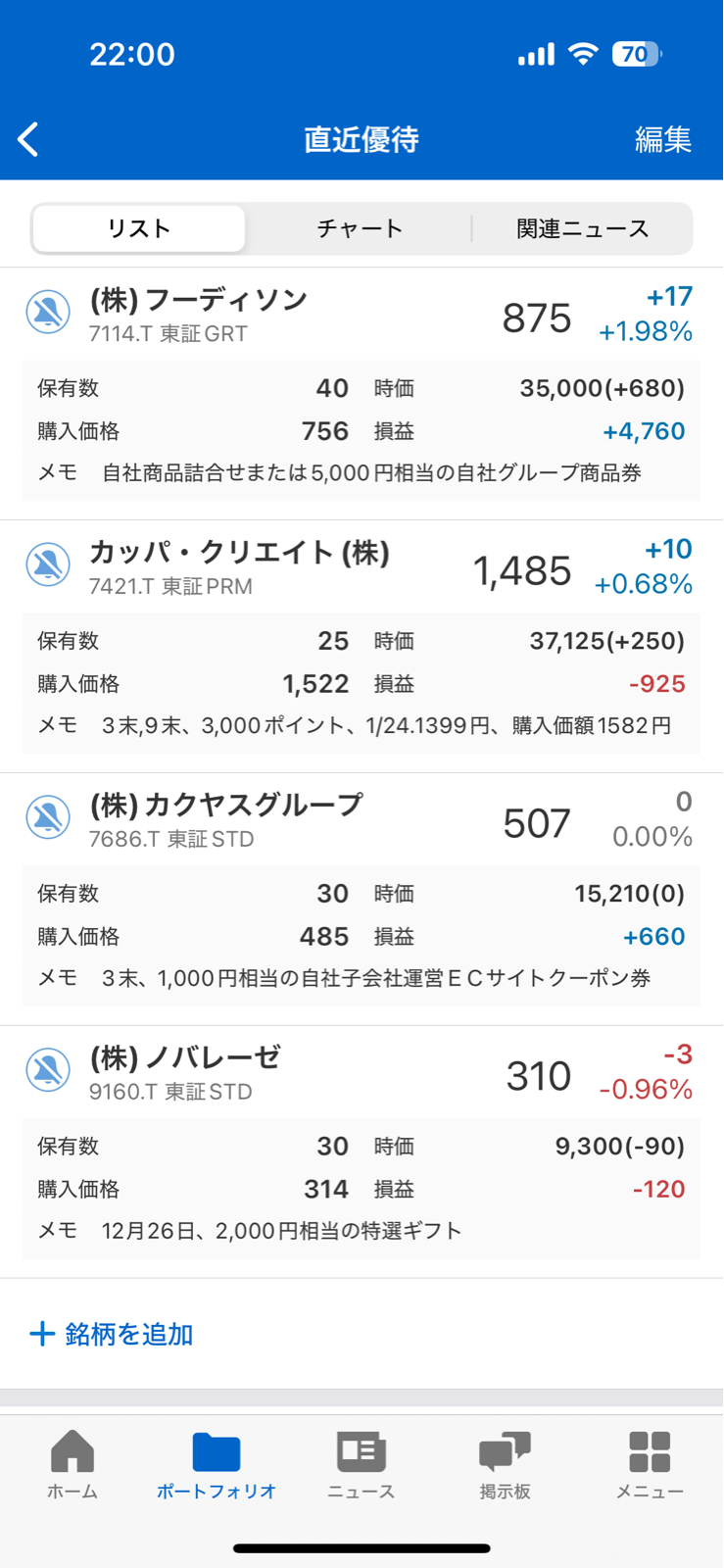Tap the alert bell for カクヤスグループ
724x1568 pixels.
click(48, 817)
